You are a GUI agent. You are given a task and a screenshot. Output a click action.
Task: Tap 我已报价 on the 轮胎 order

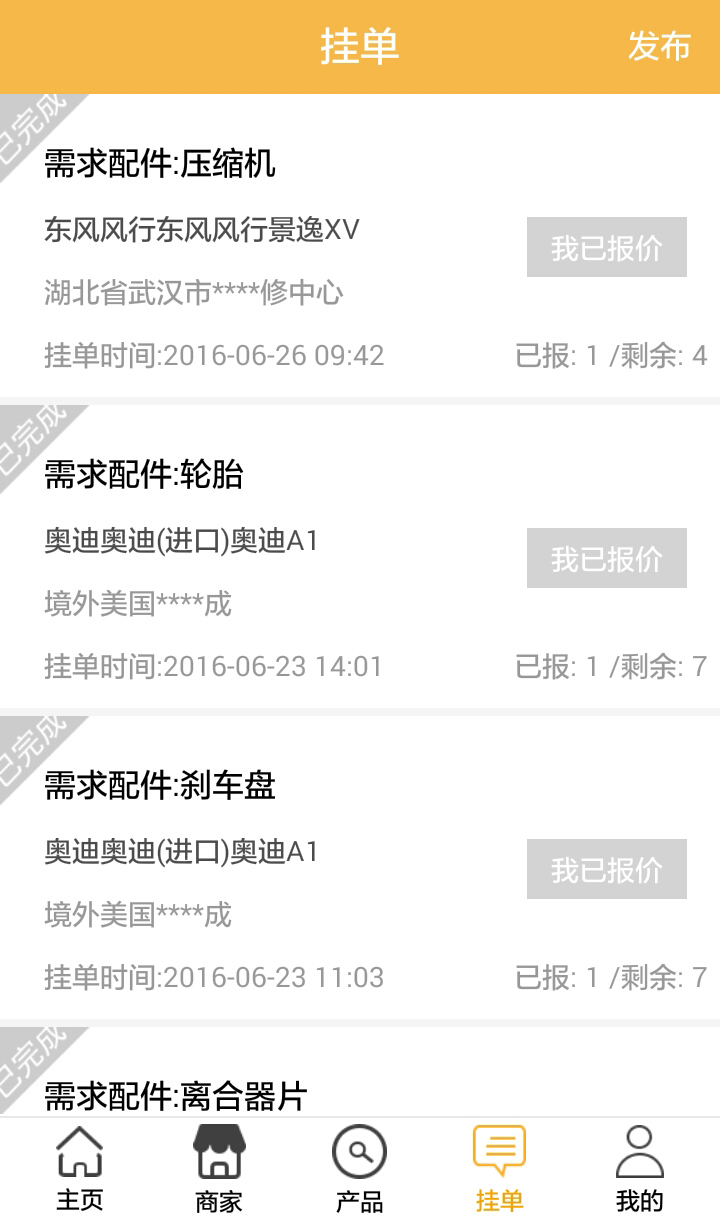[606, 559]
